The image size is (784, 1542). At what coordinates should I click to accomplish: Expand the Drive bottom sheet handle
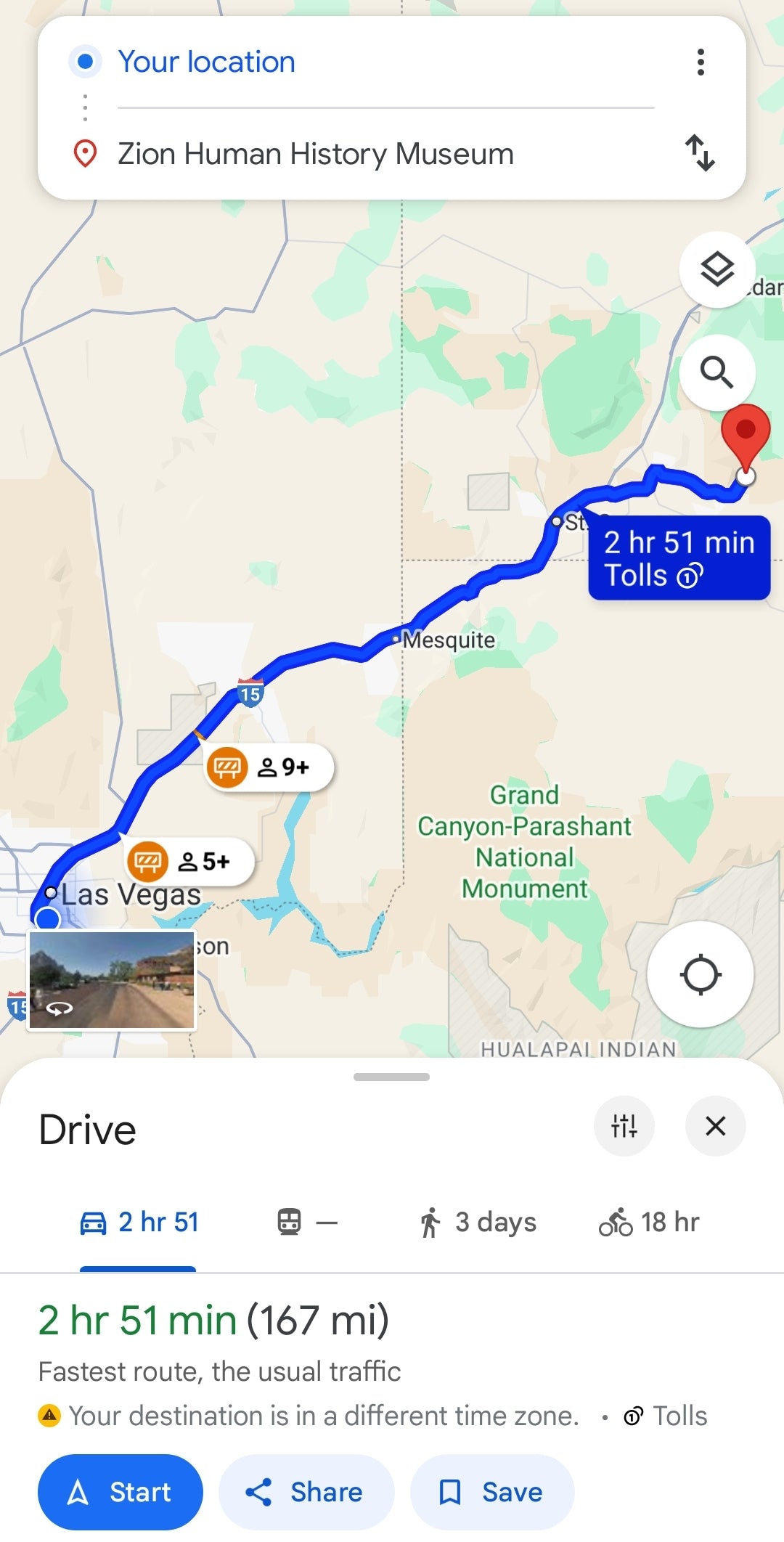tap(392, 1077)
